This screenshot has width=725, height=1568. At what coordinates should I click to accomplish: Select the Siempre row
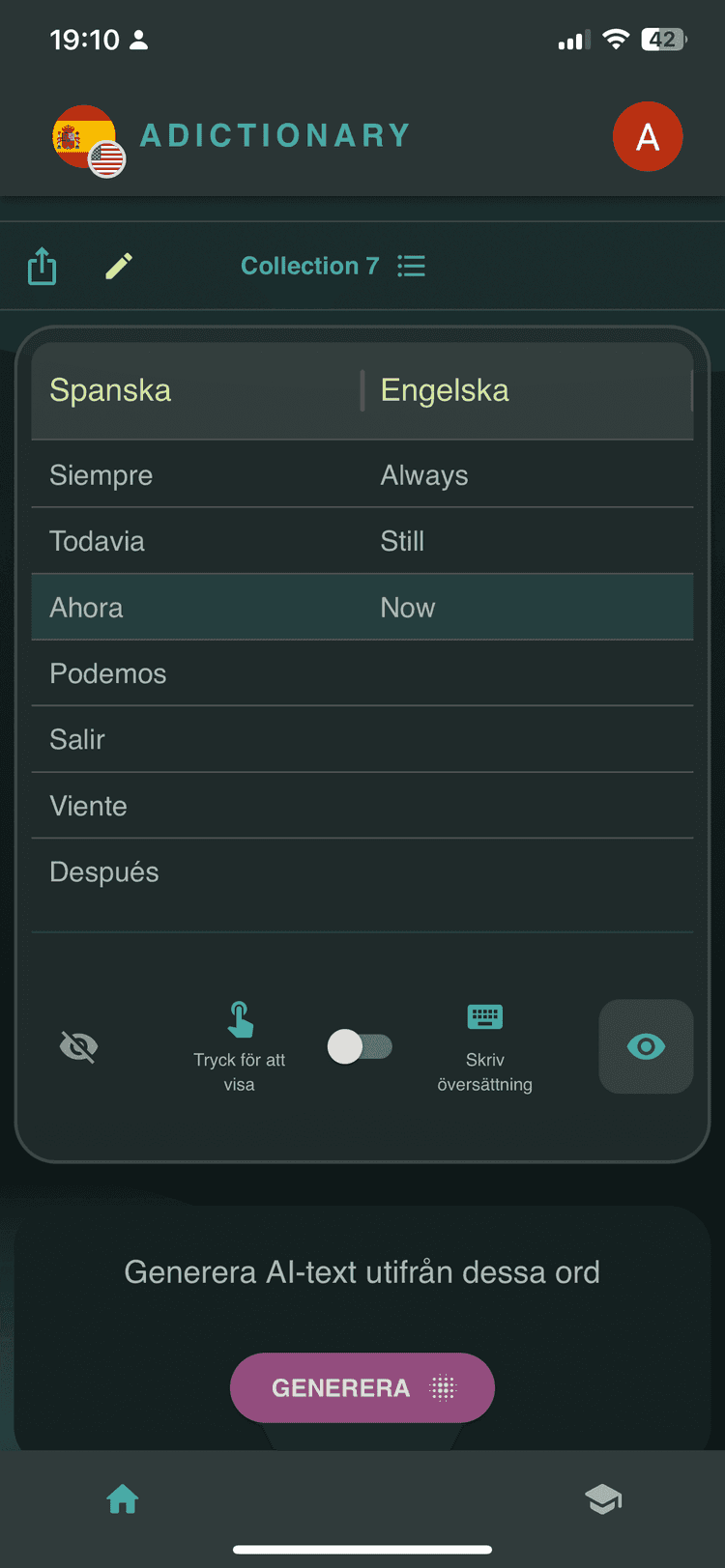[362, 475]
